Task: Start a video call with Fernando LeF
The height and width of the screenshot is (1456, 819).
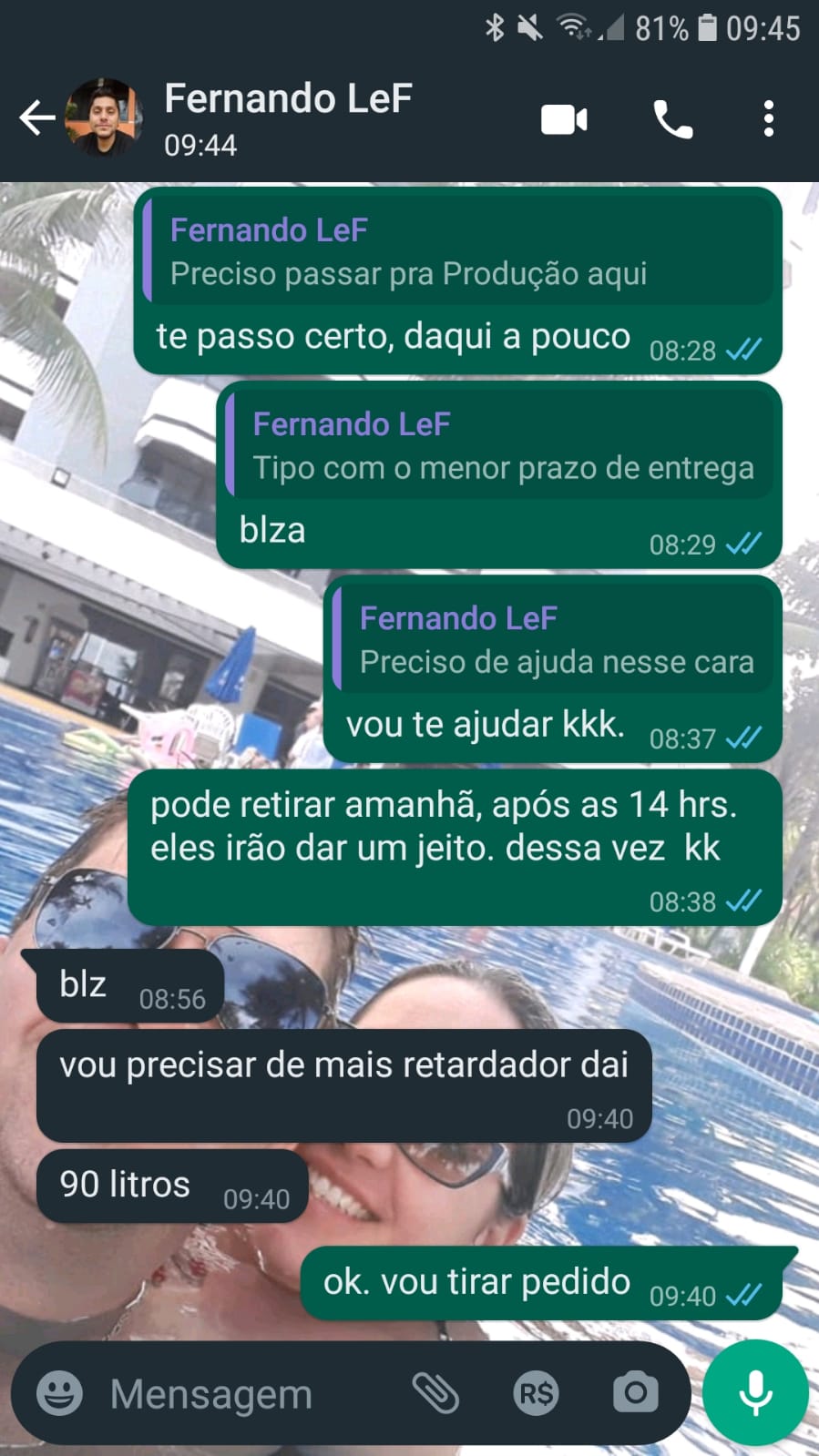Action: coord(564,119)
